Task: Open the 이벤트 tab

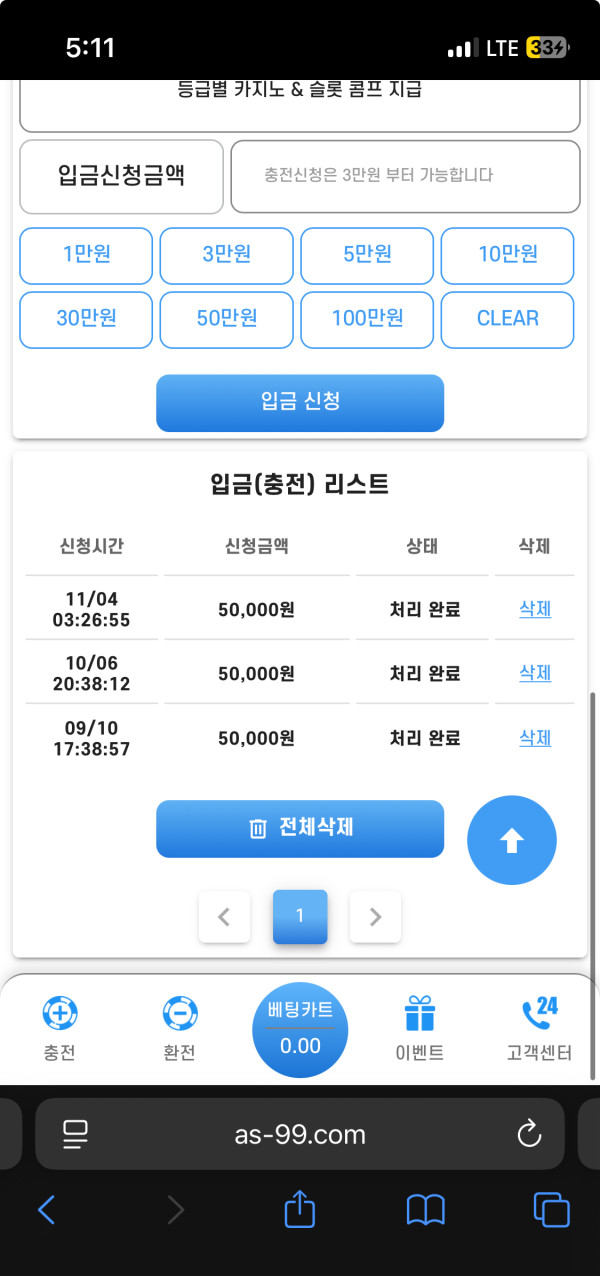Action: coord(419,1030)
